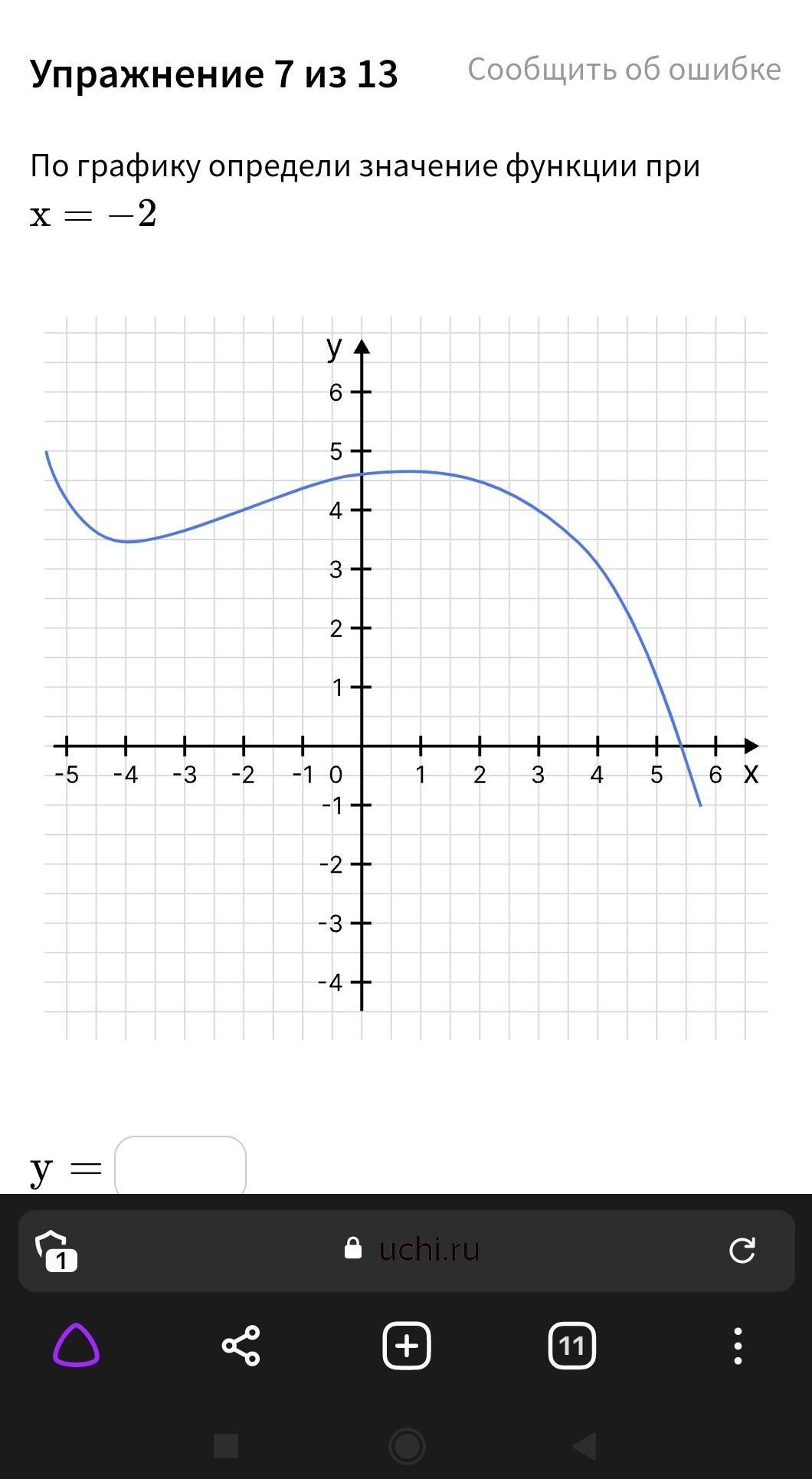Screen dimensions: 812x1479
Task: Open the browser overflow menu
Action: pos(738,1346)
